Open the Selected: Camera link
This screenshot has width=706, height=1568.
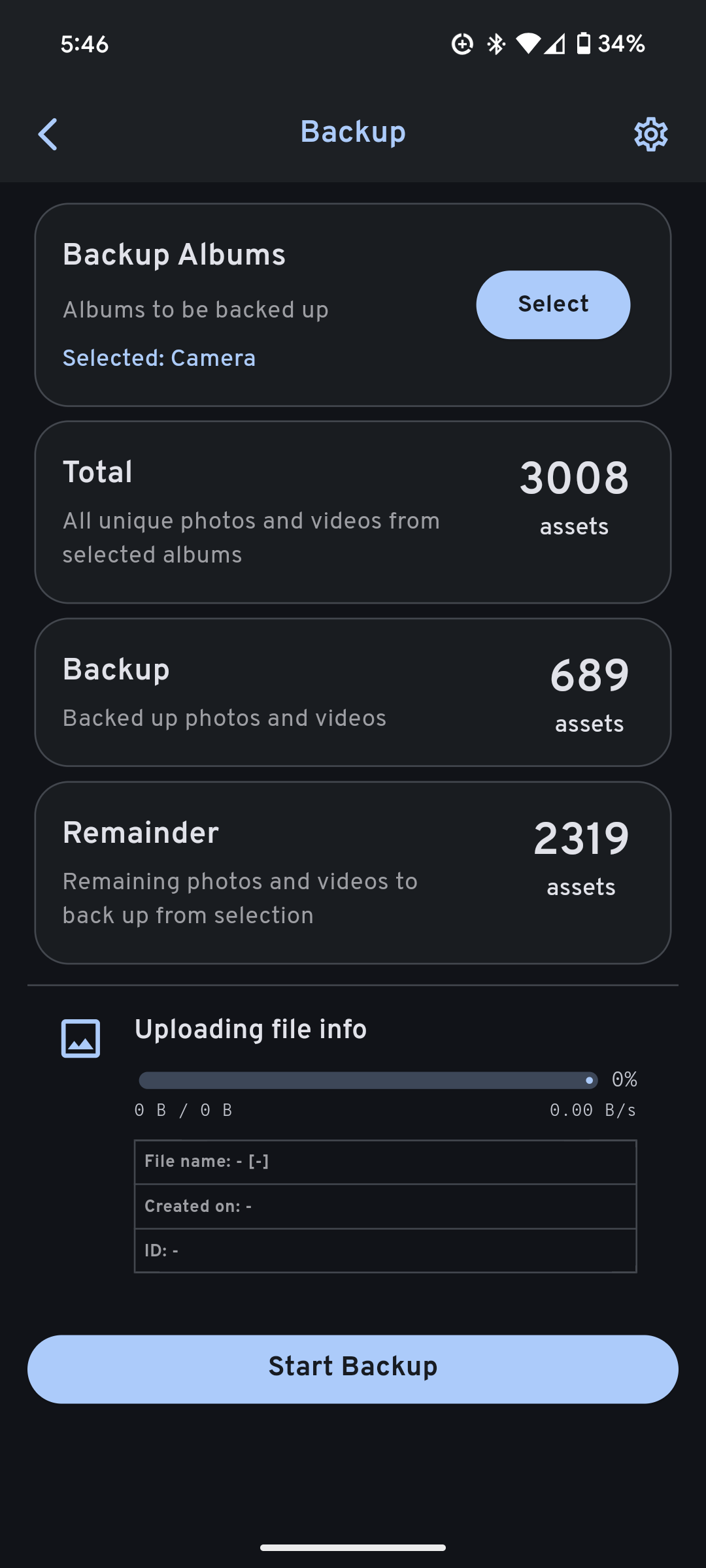(159, 357)
